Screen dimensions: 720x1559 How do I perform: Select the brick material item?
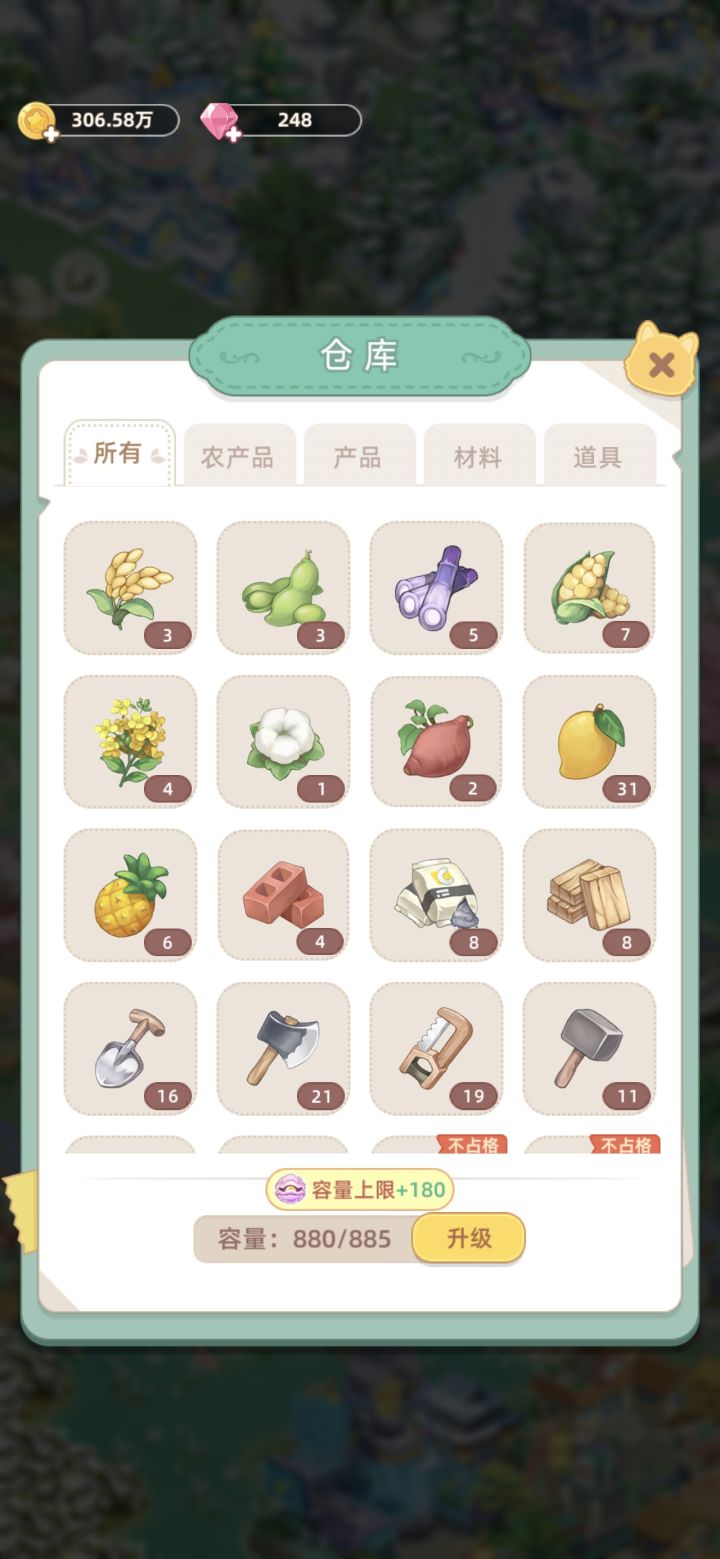283,895
